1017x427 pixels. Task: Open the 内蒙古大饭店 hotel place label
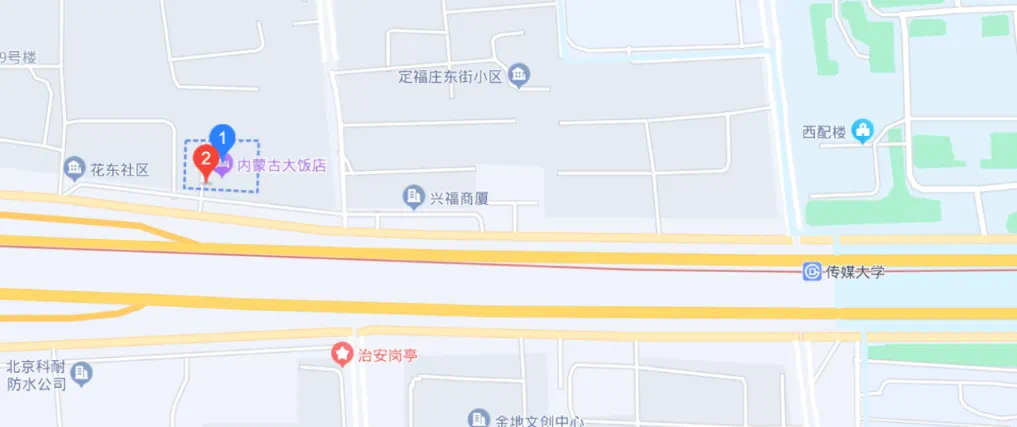click(x=281, y=164)
